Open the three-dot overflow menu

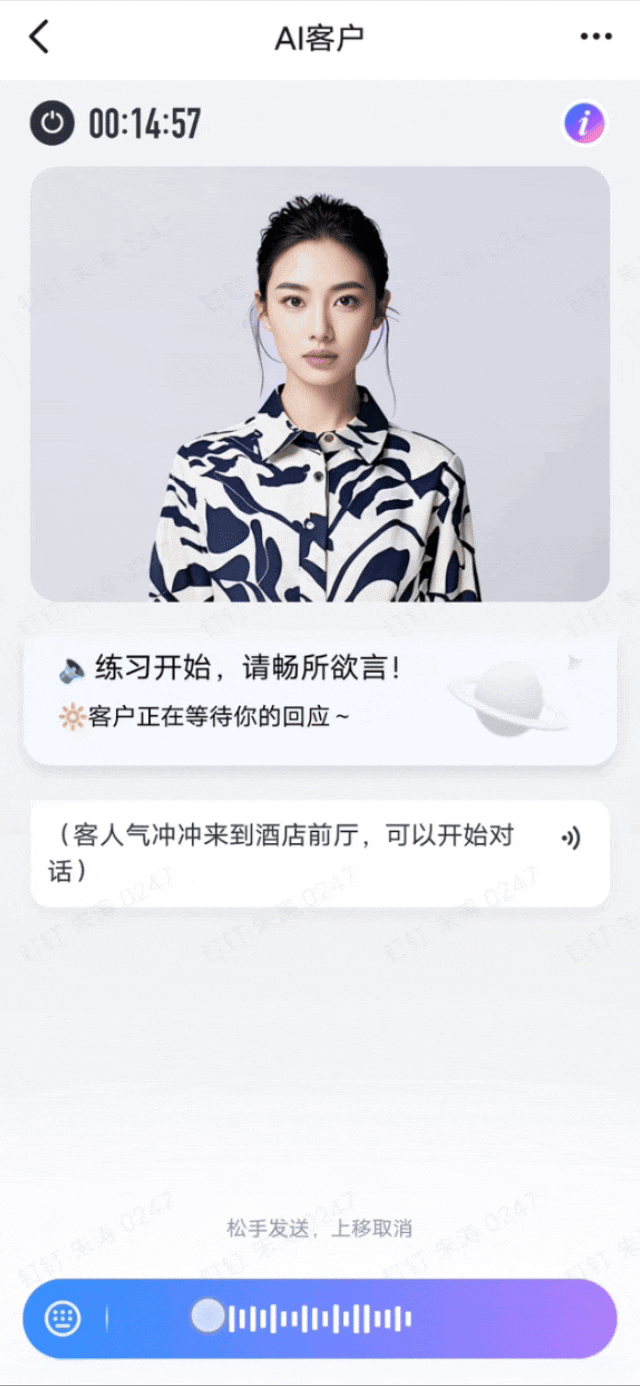[x=596, y=37]
